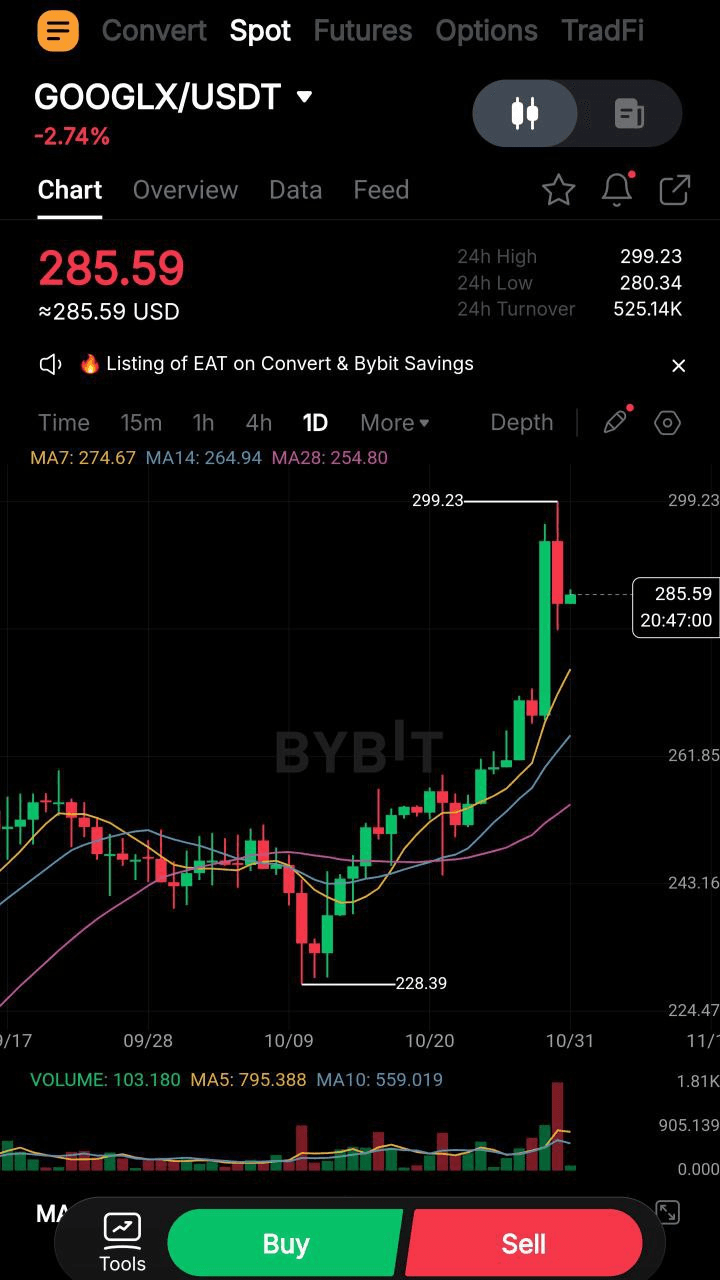Open the TradFi tab
Image resolution: width=720 pixels, height=1280 pixels.
coord(602,31)
